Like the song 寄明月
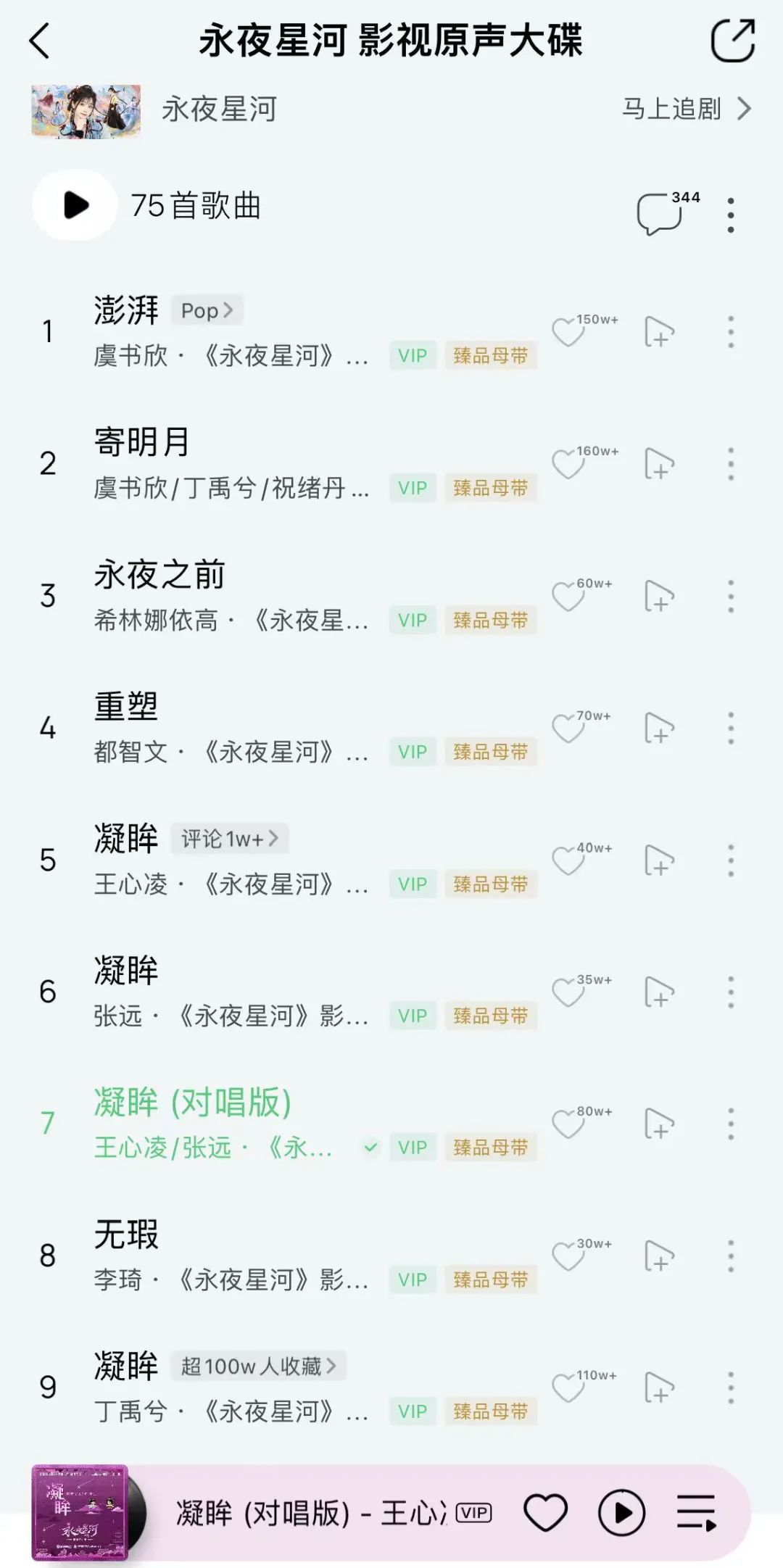Screen dimensions: 783x1568 (568, 464)
